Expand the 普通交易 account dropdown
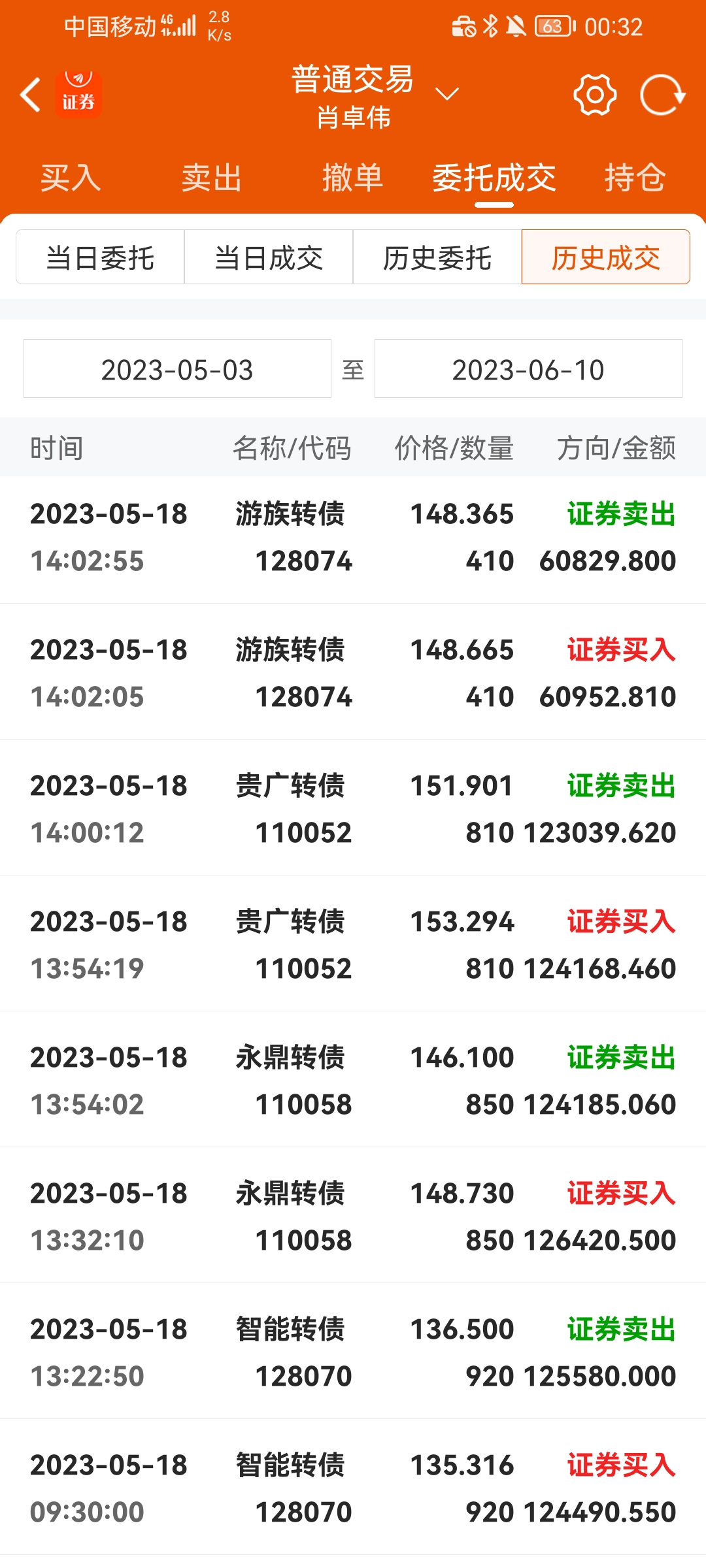The image size is (706, 1568). [446, 95]
